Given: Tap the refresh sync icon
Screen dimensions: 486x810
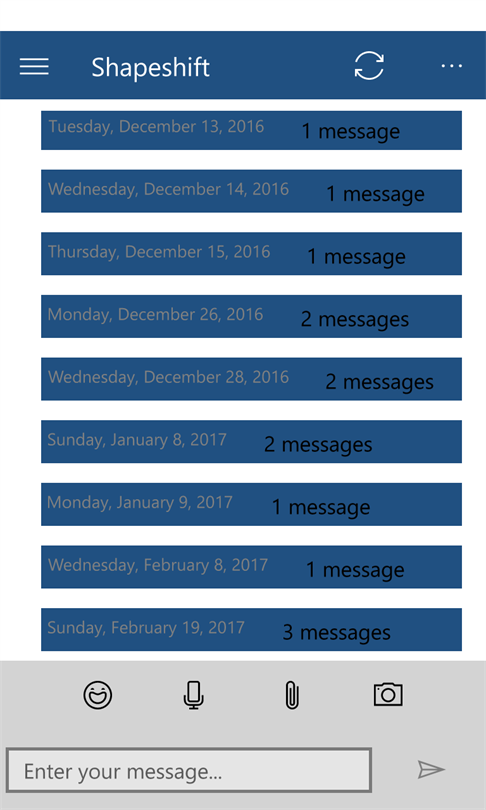Looking at the screenshot, I should click(369, 66).
